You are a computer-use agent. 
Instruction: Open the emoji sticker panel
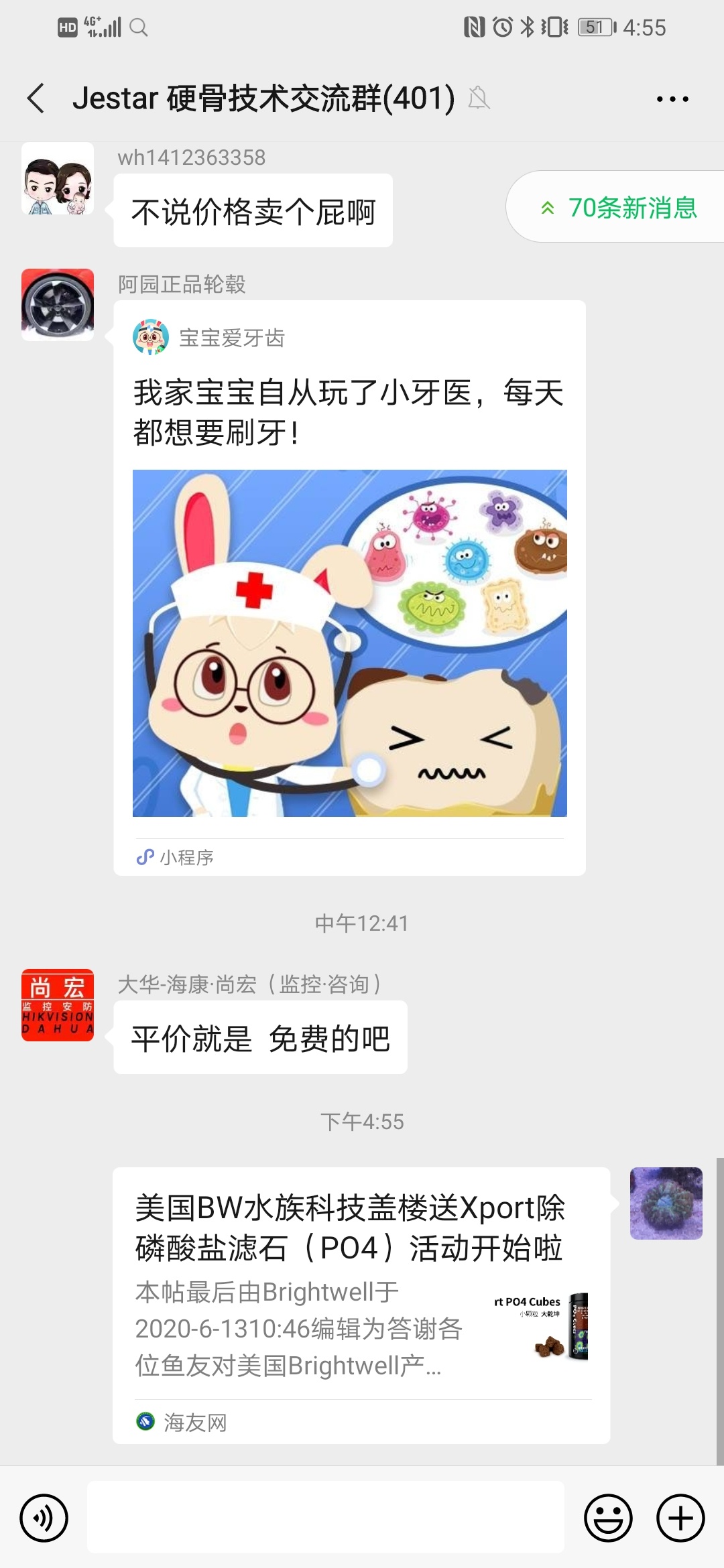[608, 1518]
